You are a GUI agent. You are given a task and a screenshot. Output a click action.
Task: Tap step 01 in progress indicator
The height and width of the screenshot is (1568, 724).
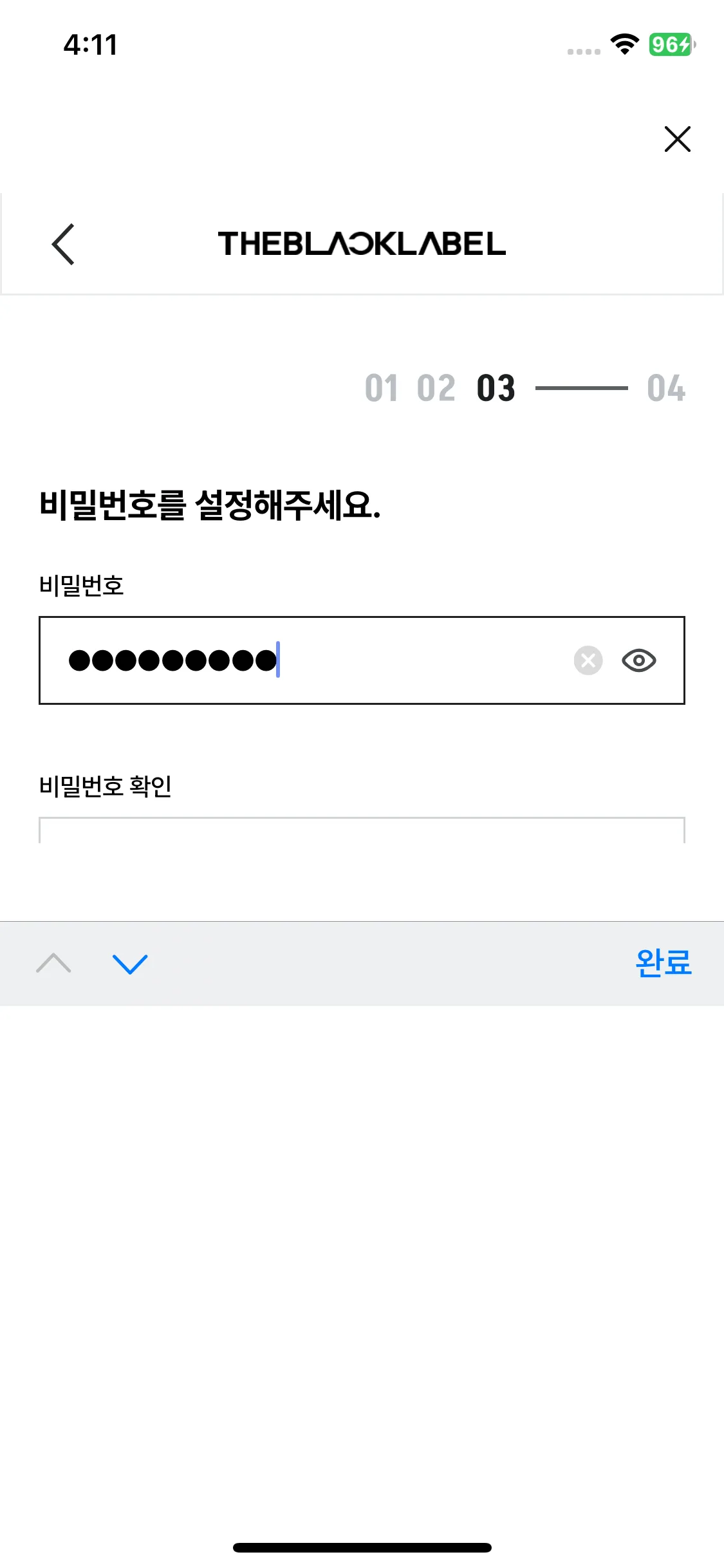coord(382,387)
